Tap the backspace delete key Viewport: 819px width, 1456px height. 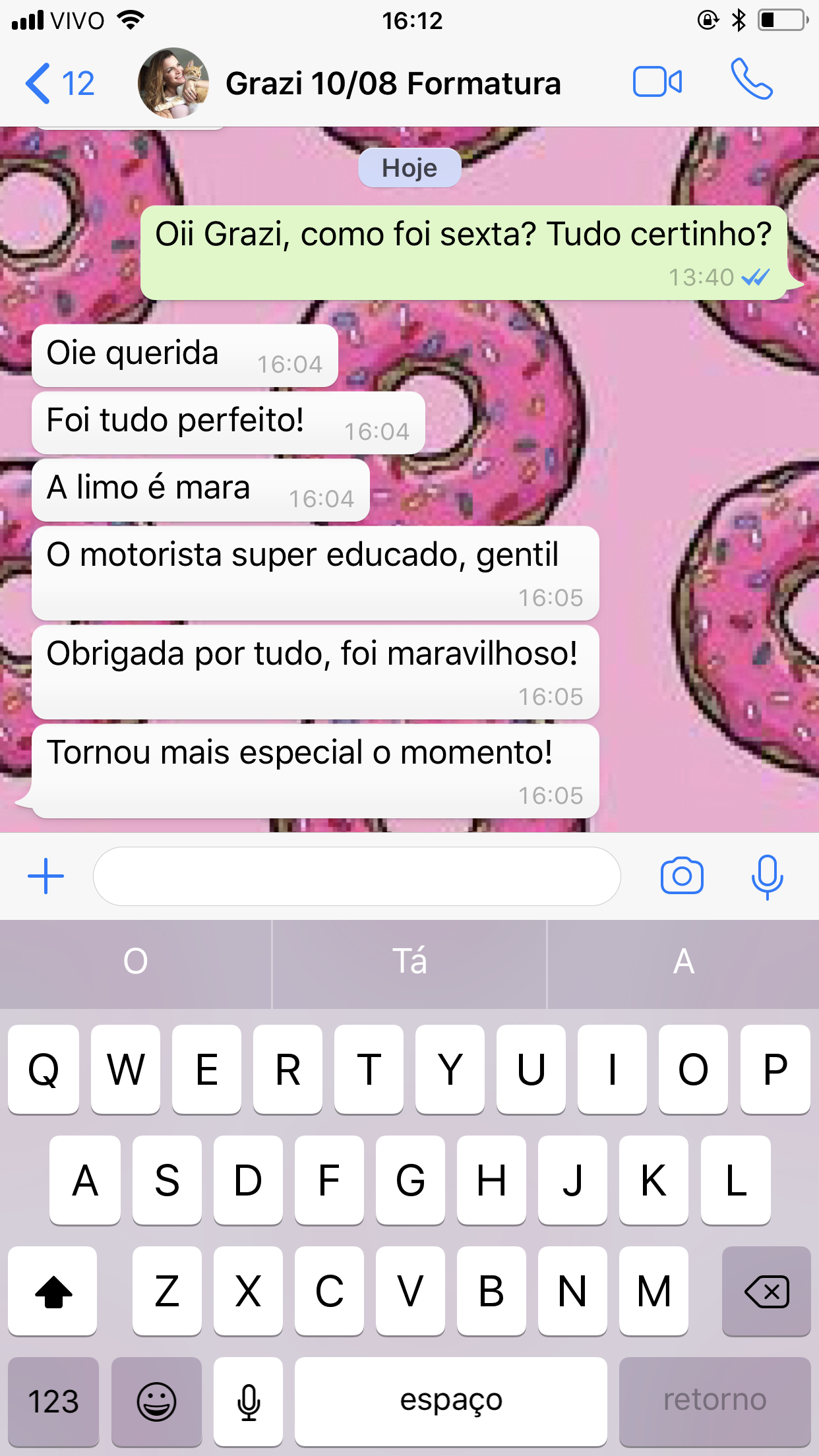[x=766, y=1291]
